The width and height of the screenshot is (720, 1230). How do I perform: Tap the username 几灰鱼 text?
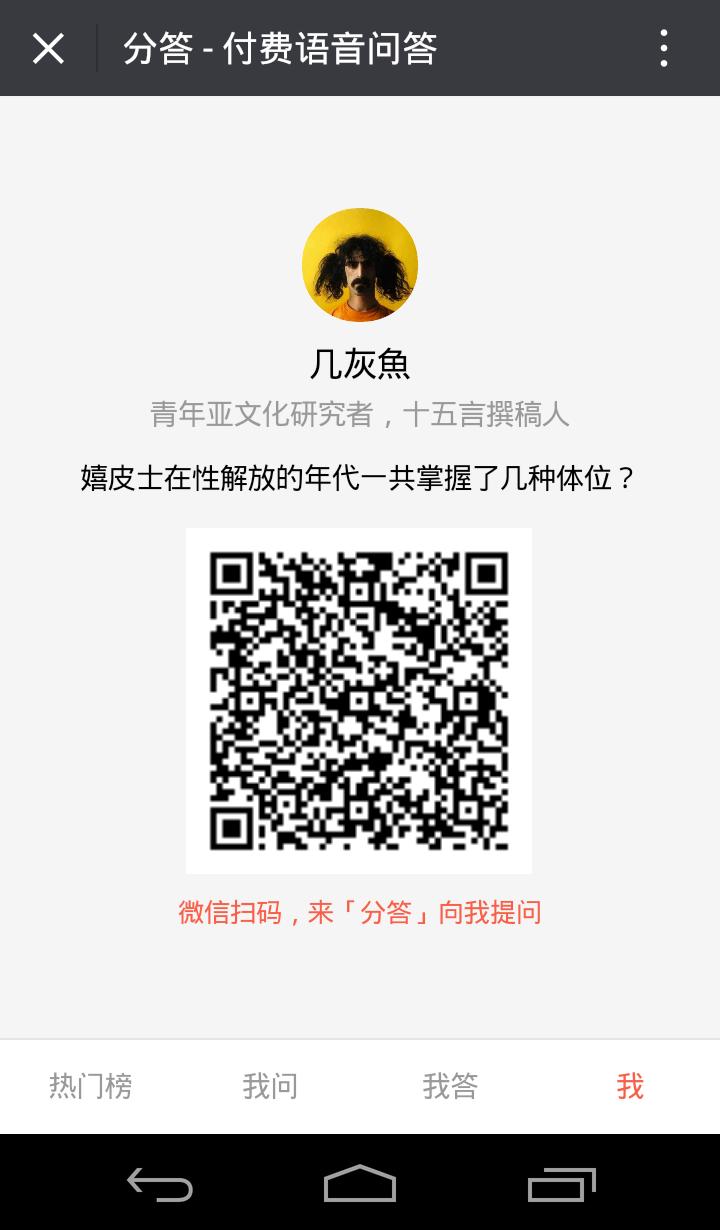click(360, 366)
